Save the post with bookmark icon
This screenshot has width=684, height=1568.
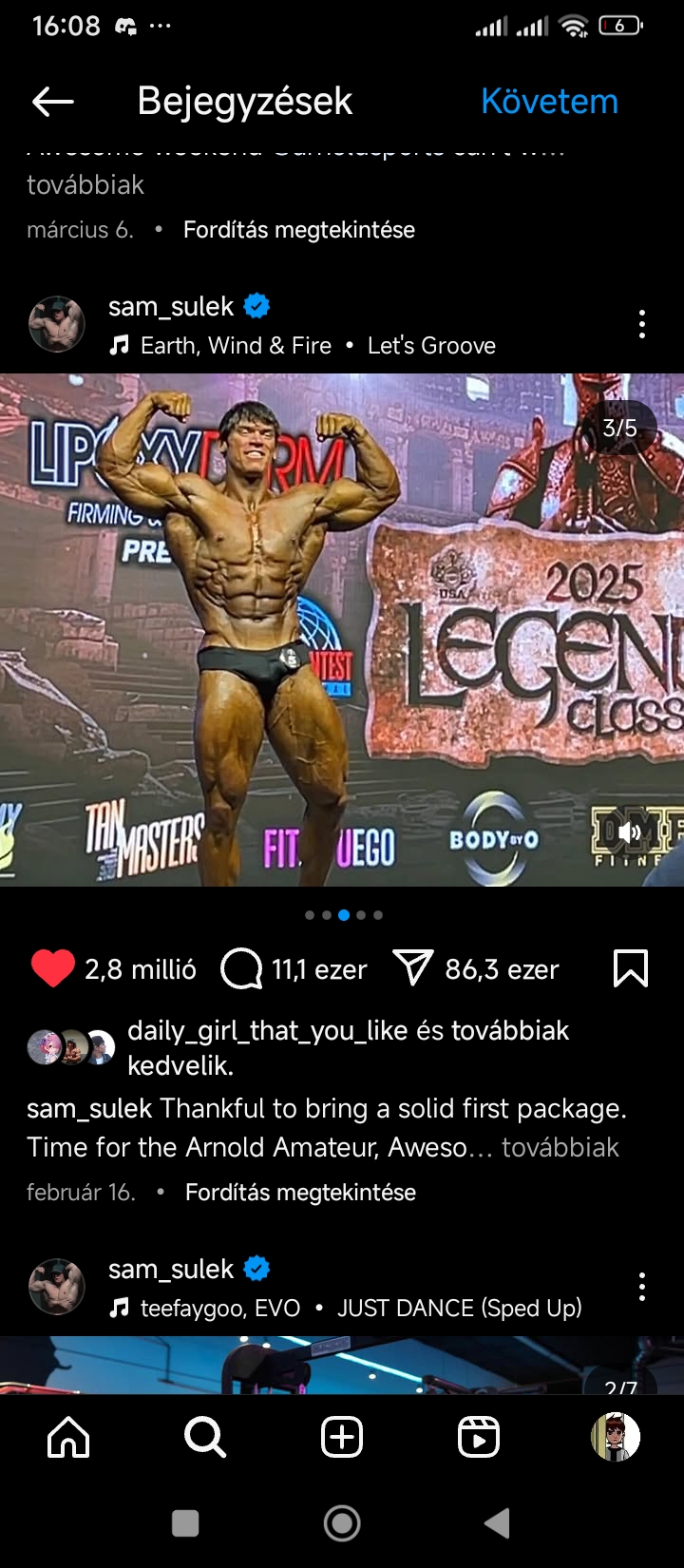631,968
